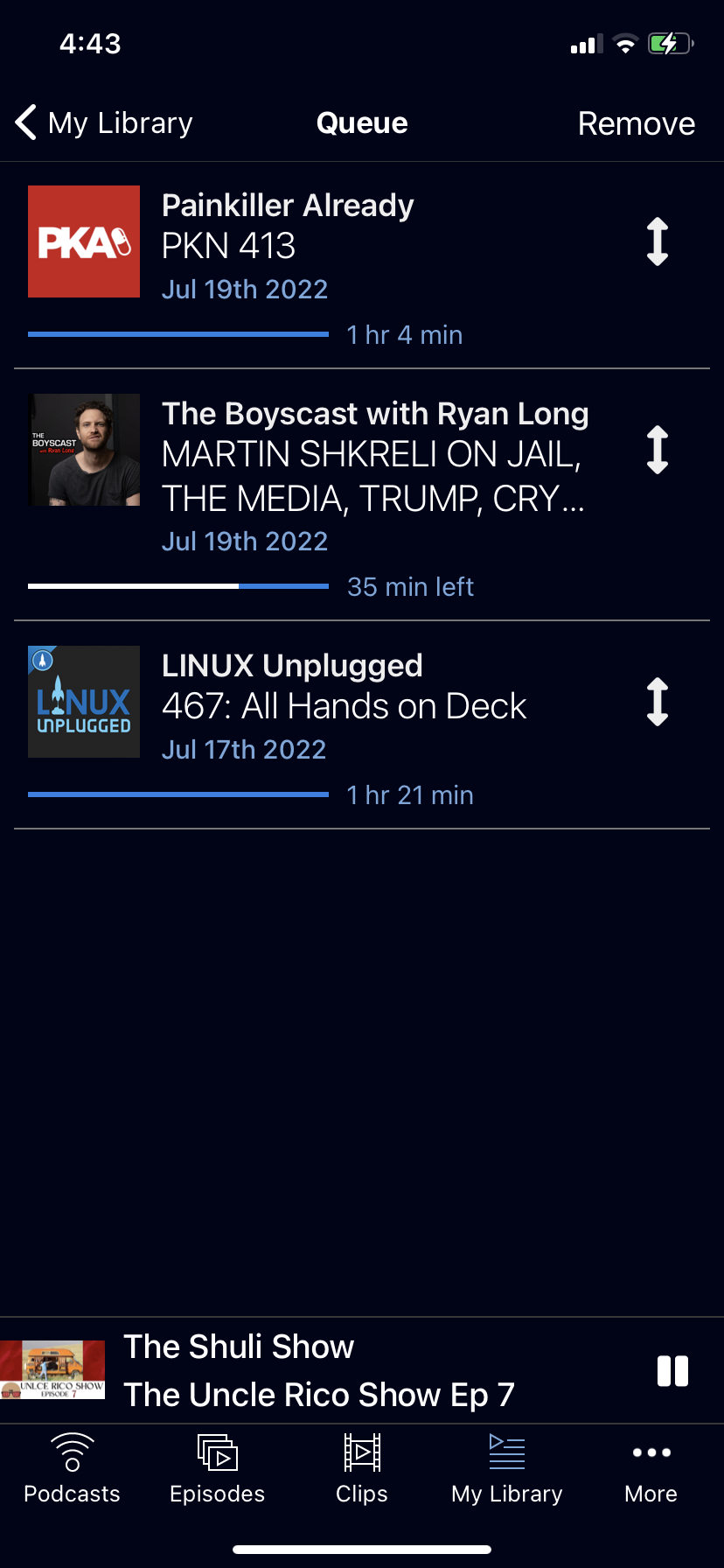
Task: Tap reorder handle for LINUX Unplugged
Action: point(658,702)
